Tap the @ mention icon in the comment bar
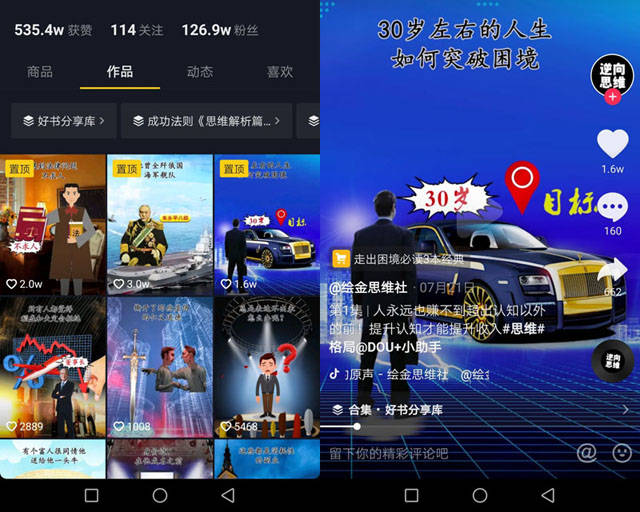This screenshot has height=512, width=640. 586,453
